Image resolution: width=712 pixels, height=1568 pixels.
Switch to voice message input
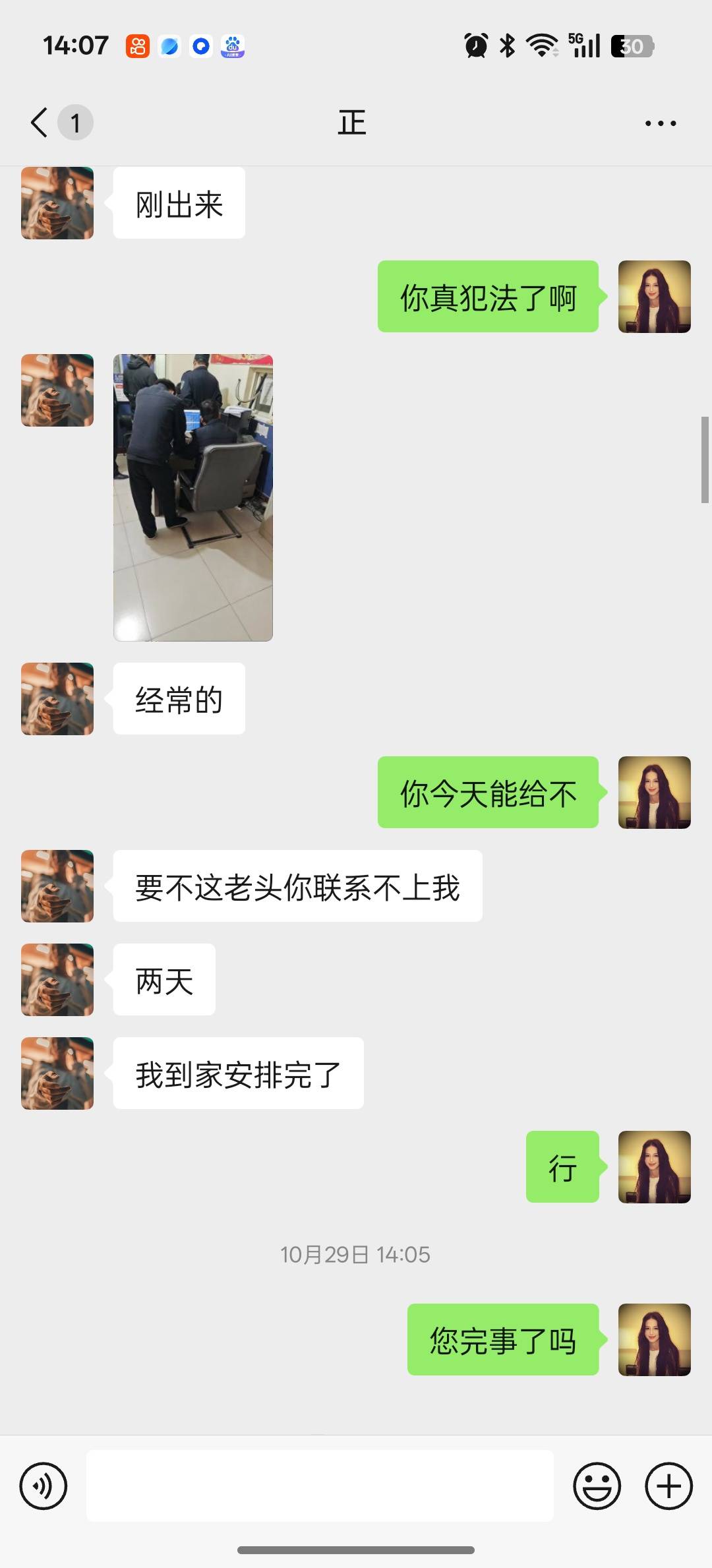(44, 1486)
